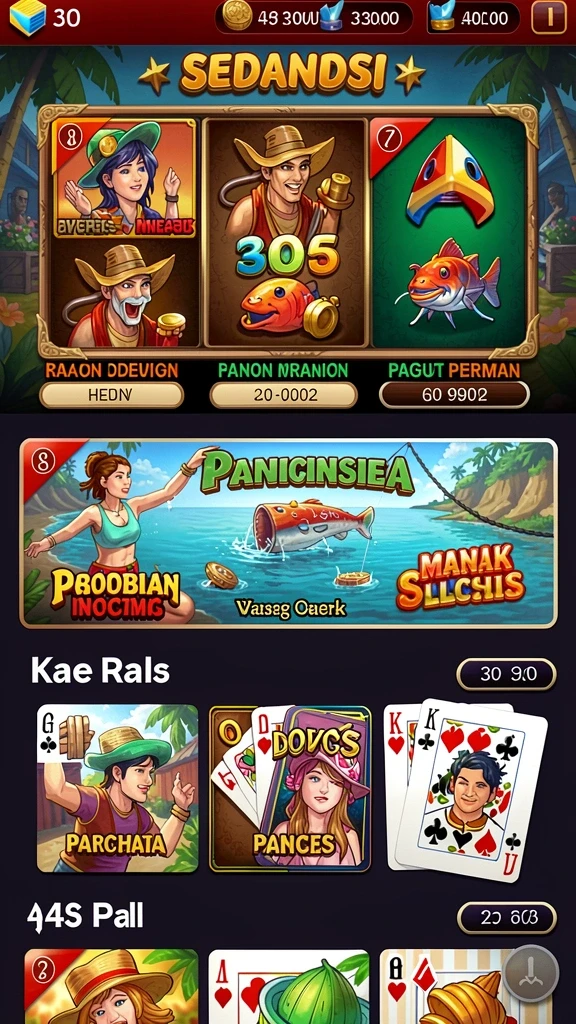Tap the 60 9902 button

[455, 395]
